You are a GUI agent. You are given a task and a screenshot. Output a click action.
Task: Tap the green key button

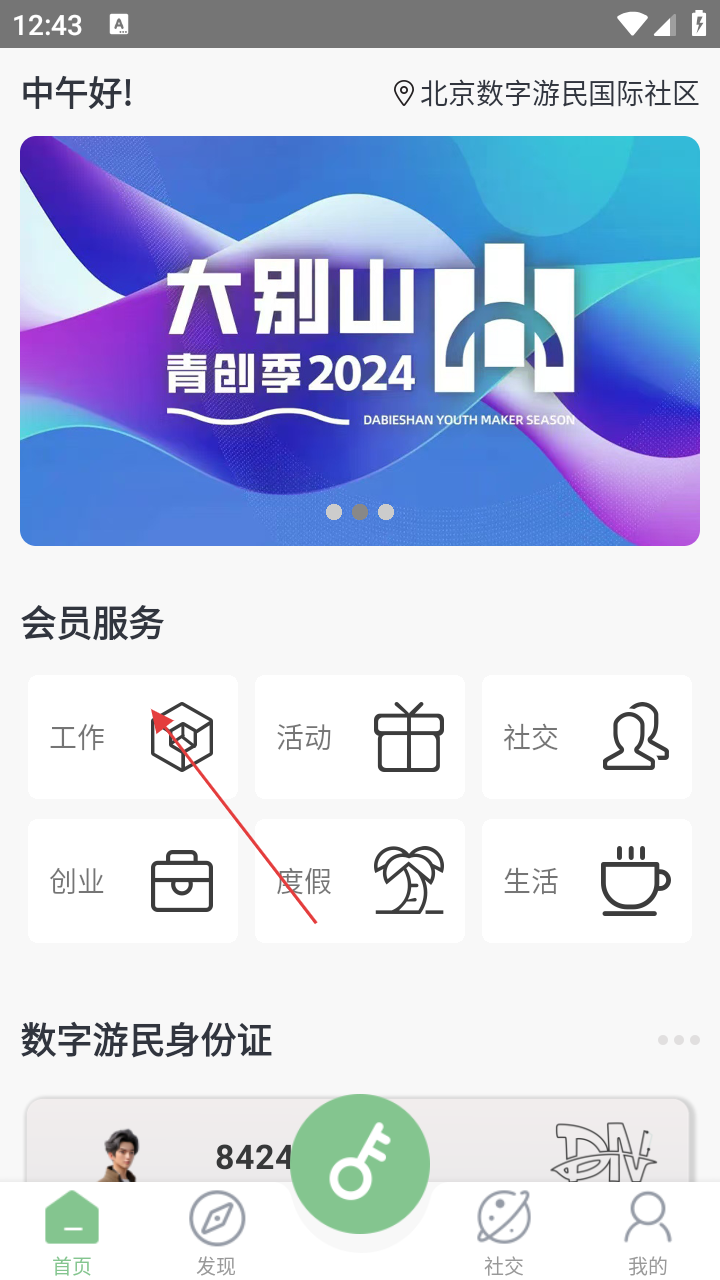(x=360, y=1163)
